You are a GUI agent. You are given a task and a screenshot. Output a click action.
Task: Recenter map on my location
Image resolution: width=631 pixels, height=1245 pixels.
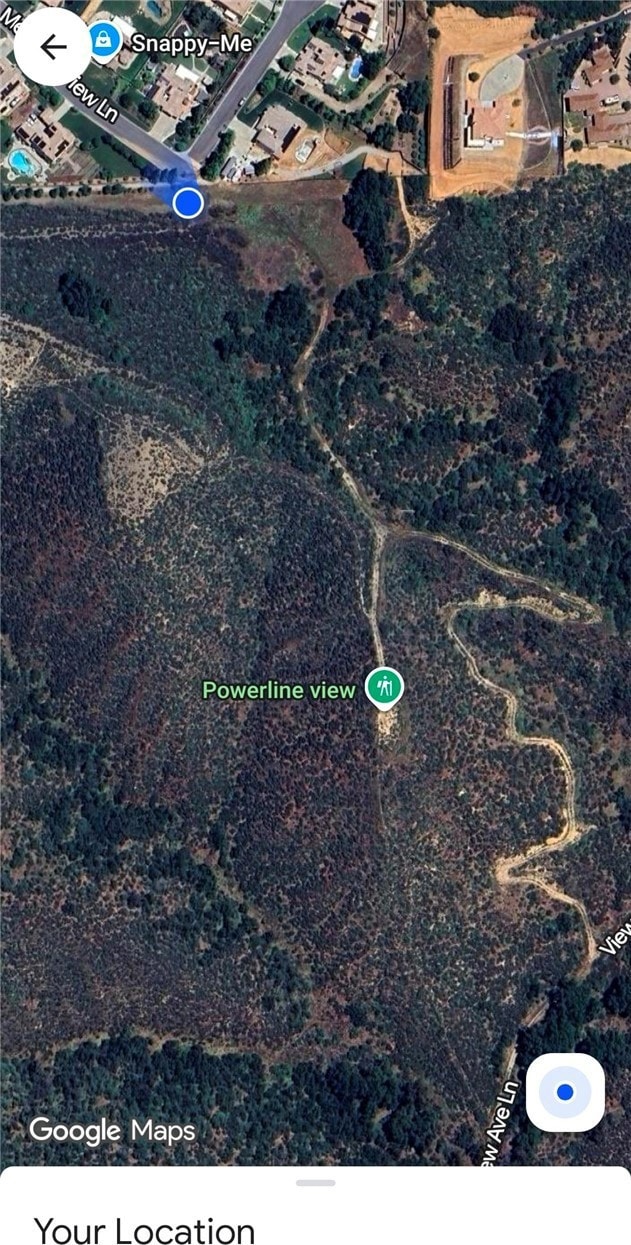565,1092
